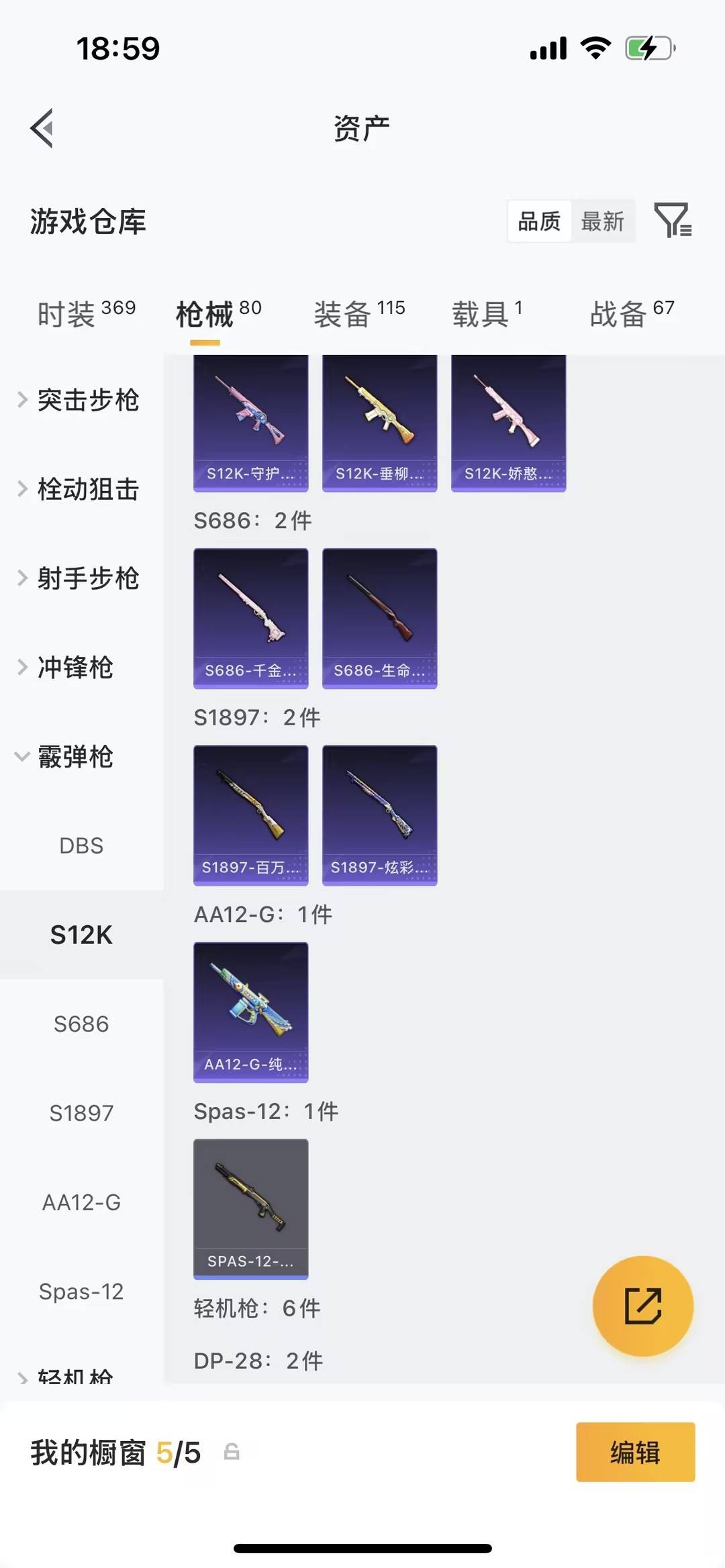The width and height of the screenshot is (725, 1568).
Task: Expand the 突击步枪 category
Action: tap(88, 400)
